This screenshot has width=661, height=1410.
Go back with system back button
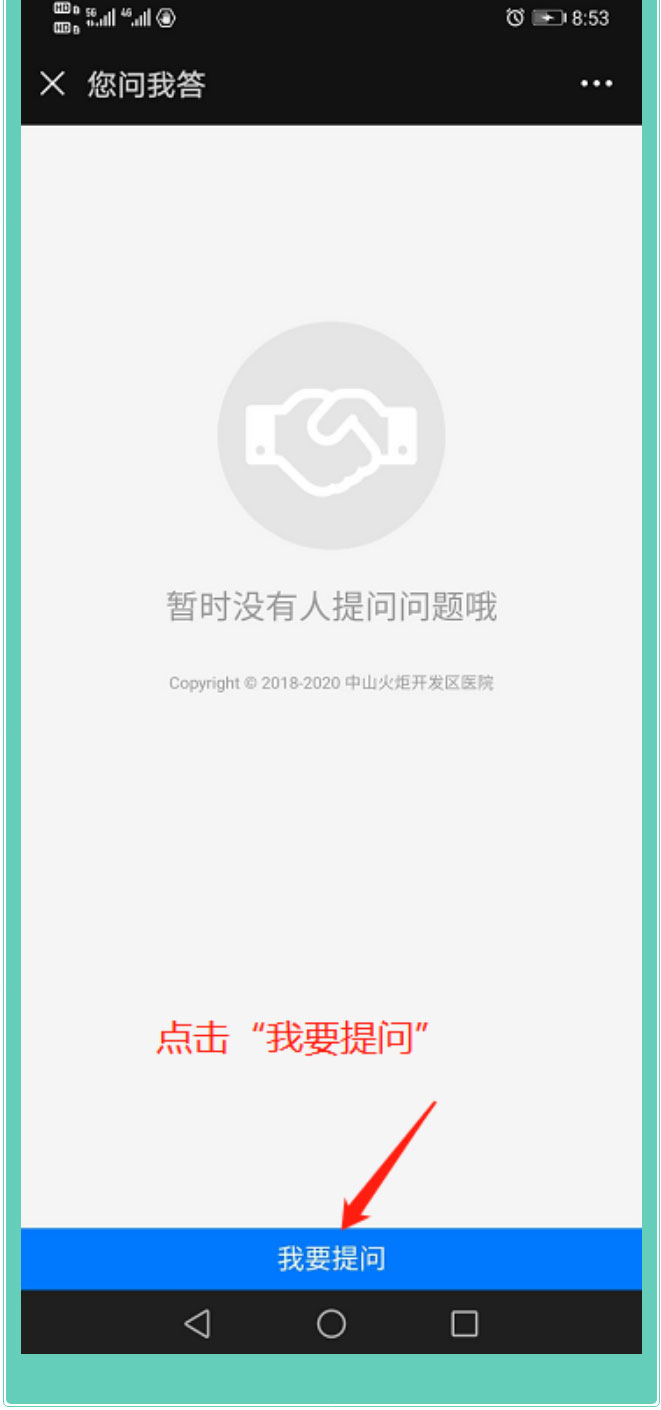[197, 1324]
